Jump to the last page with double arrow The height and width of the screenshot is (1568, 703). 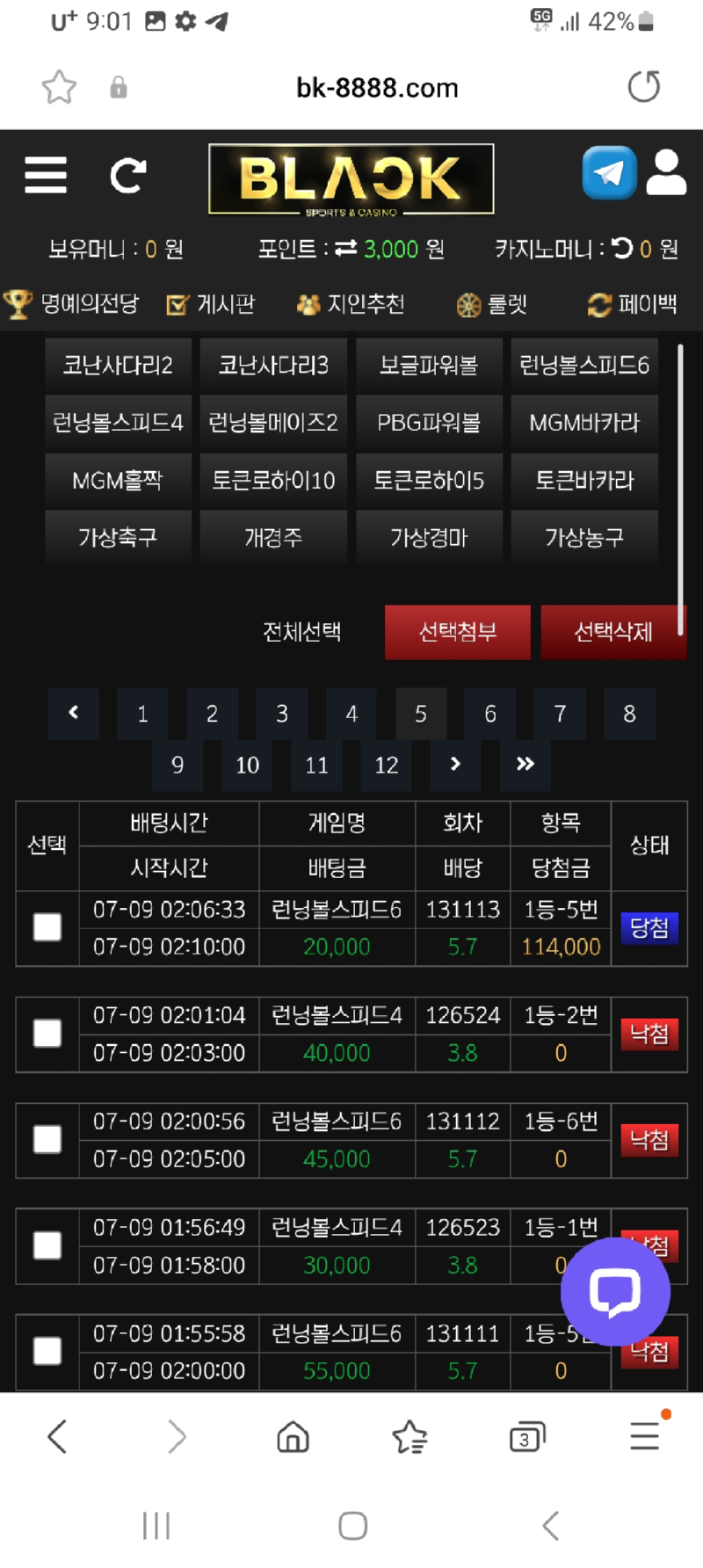525,764
